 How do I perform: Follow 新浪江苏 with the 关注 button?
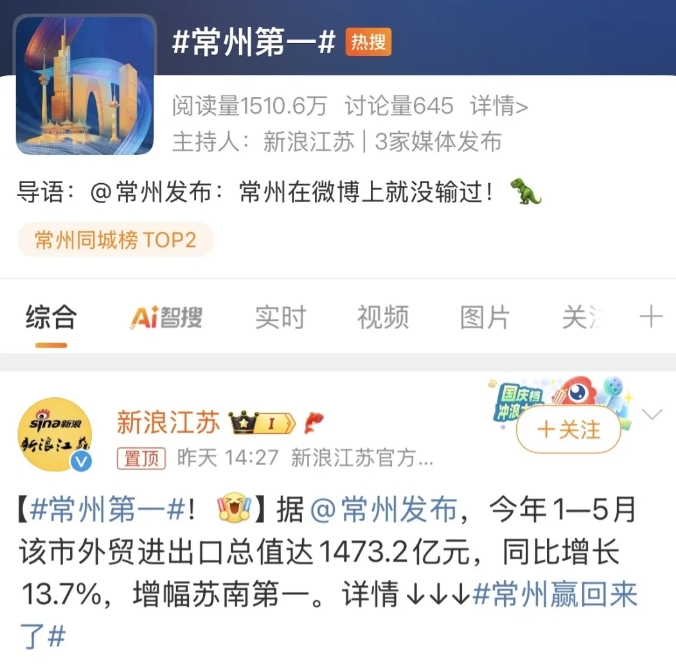568,428
